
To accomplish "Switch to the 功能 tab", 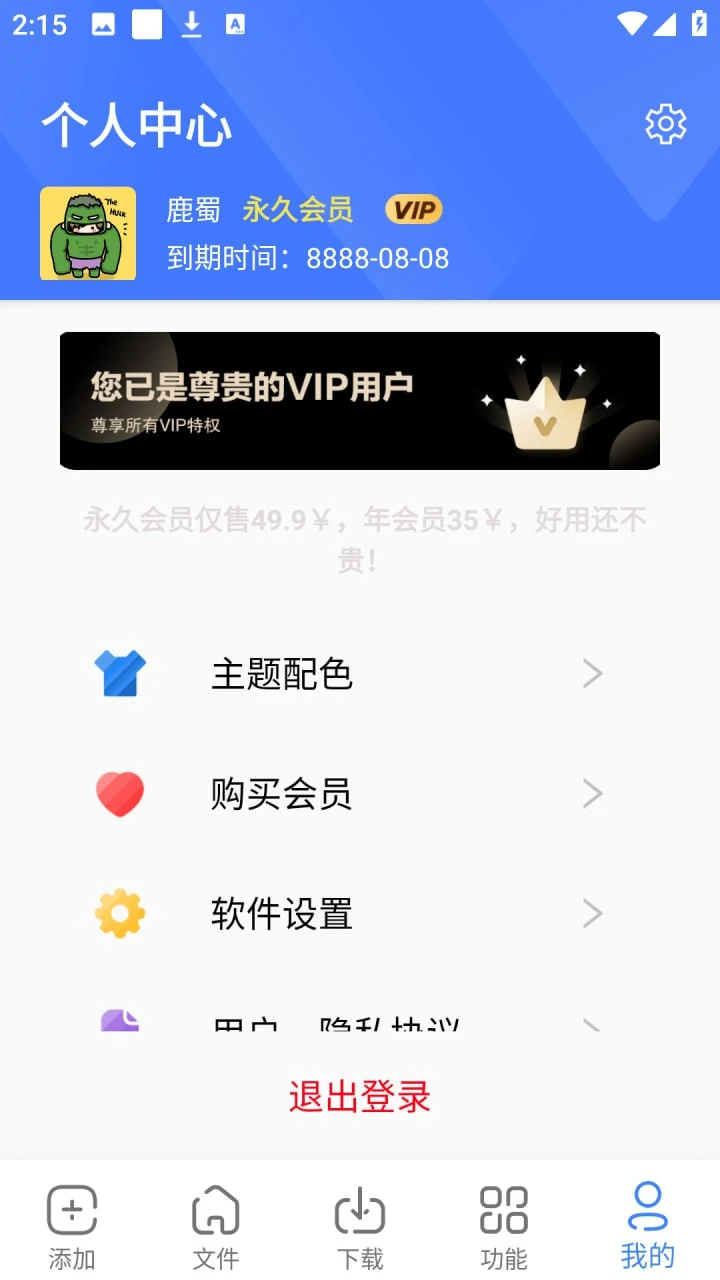I will coord(504,1226).
